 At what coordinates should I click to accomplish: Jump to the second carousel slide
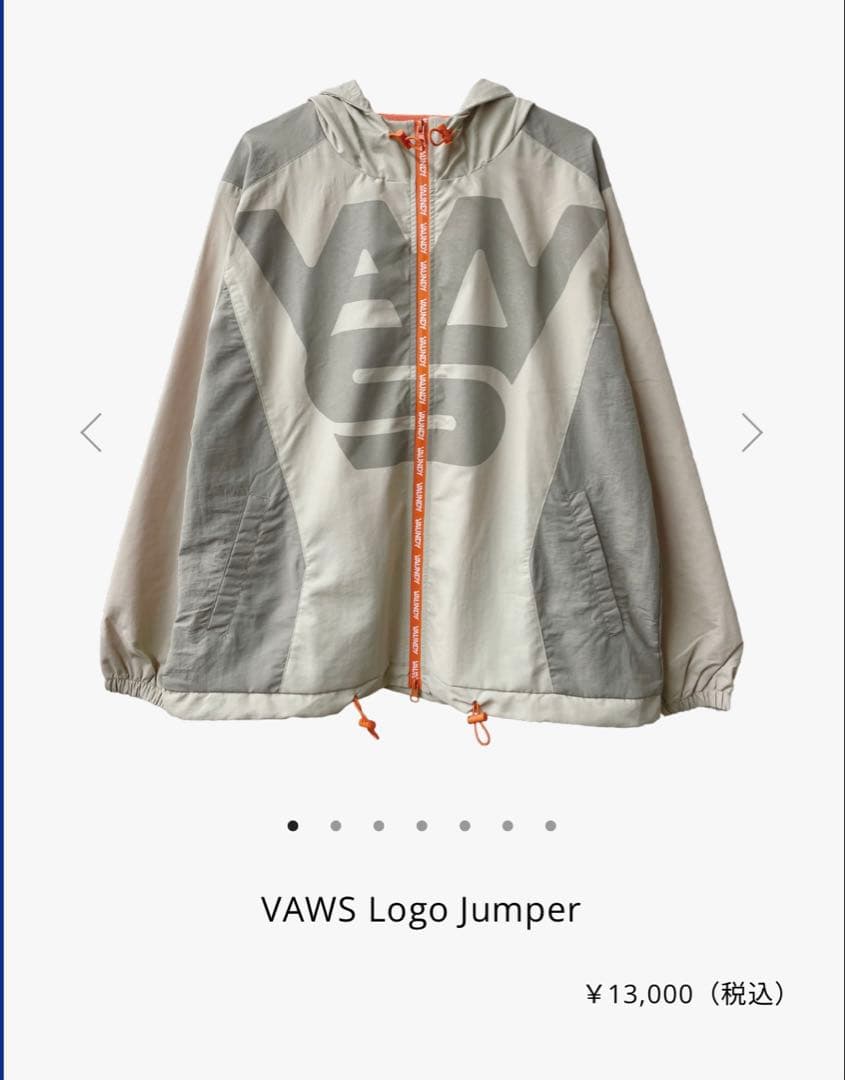(x=333, y=827)
